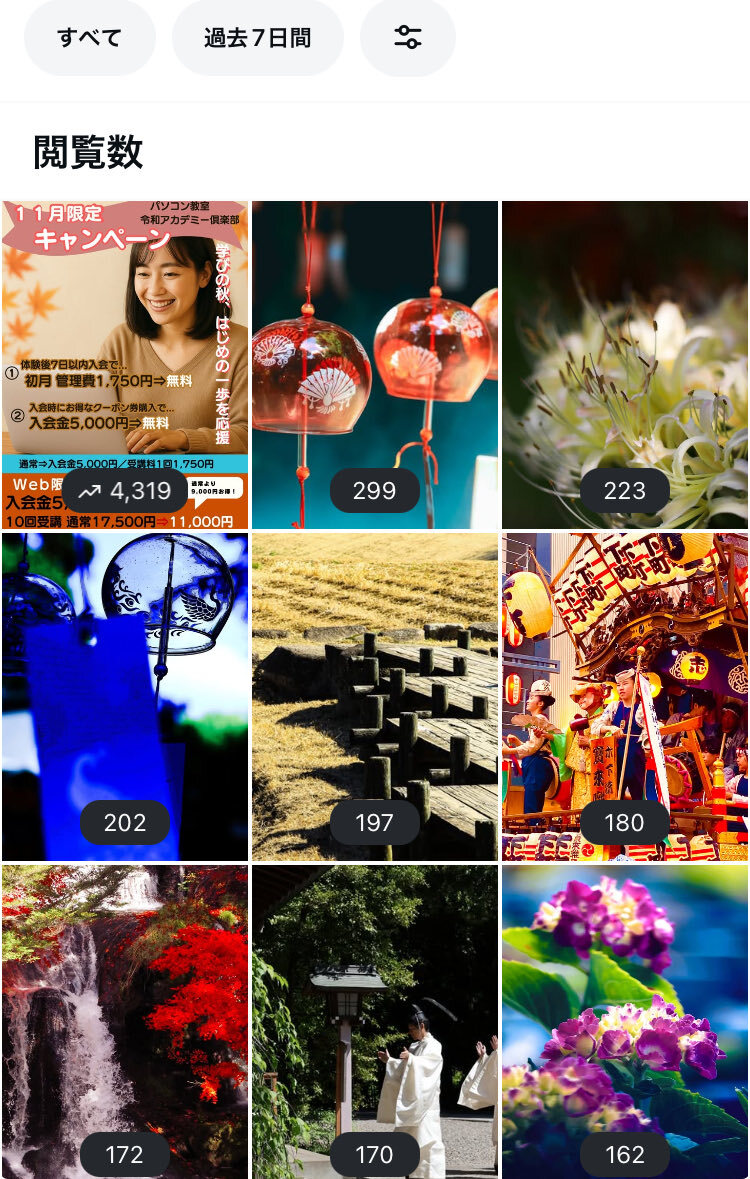This screenshot has height=1179, width=750.
Task: Open the 過去7日間 date range chip
Action: pyautogui.click(x=257, y=38)
